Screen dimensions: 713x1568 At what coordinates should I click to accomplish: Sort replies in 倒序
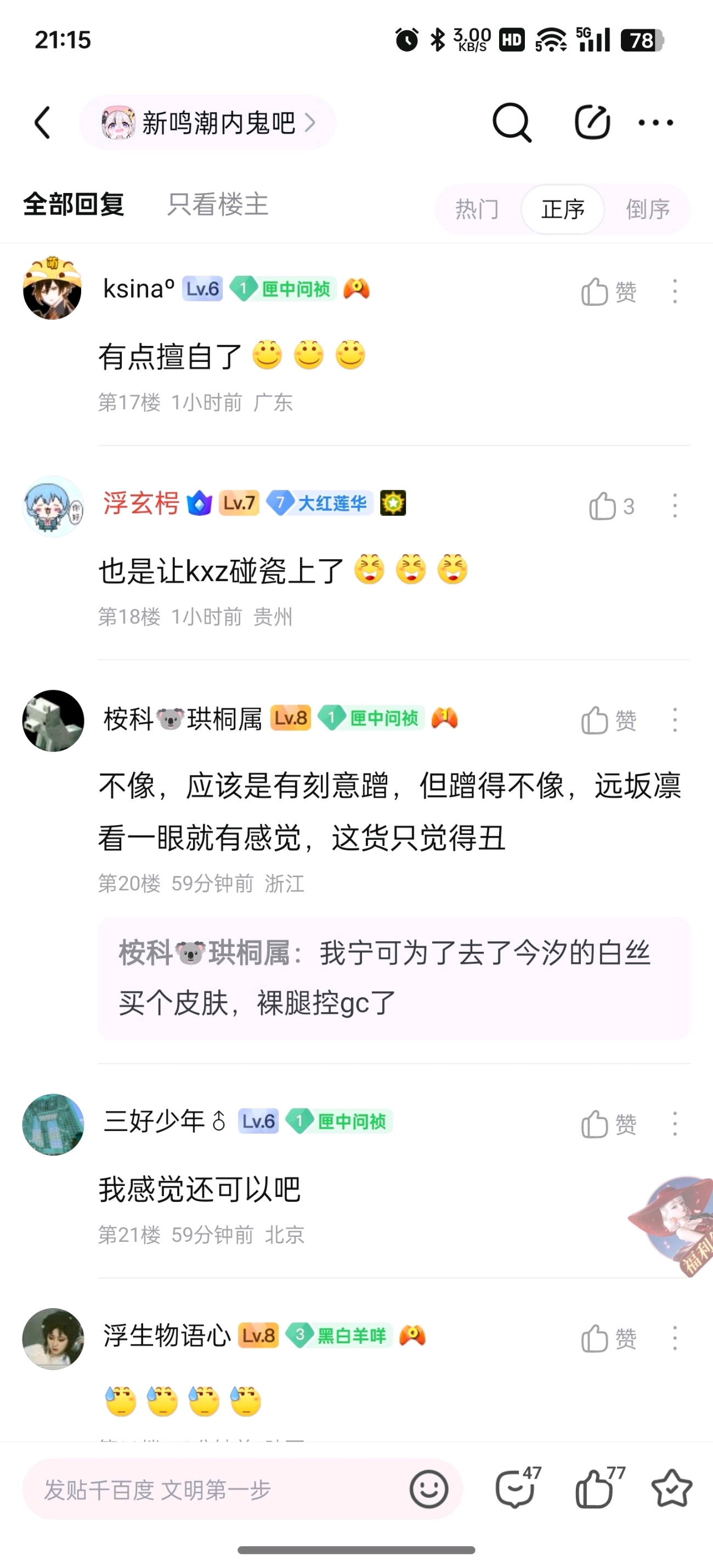click(x=648, y=209)
